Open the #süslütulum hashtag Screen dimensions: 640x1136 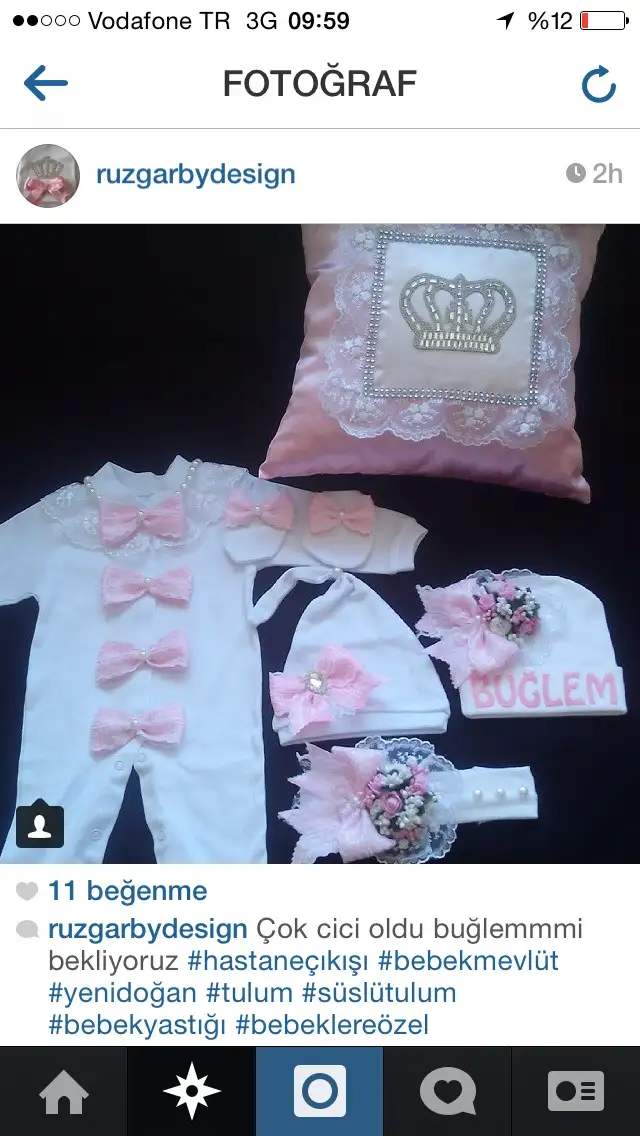point(379,993)
